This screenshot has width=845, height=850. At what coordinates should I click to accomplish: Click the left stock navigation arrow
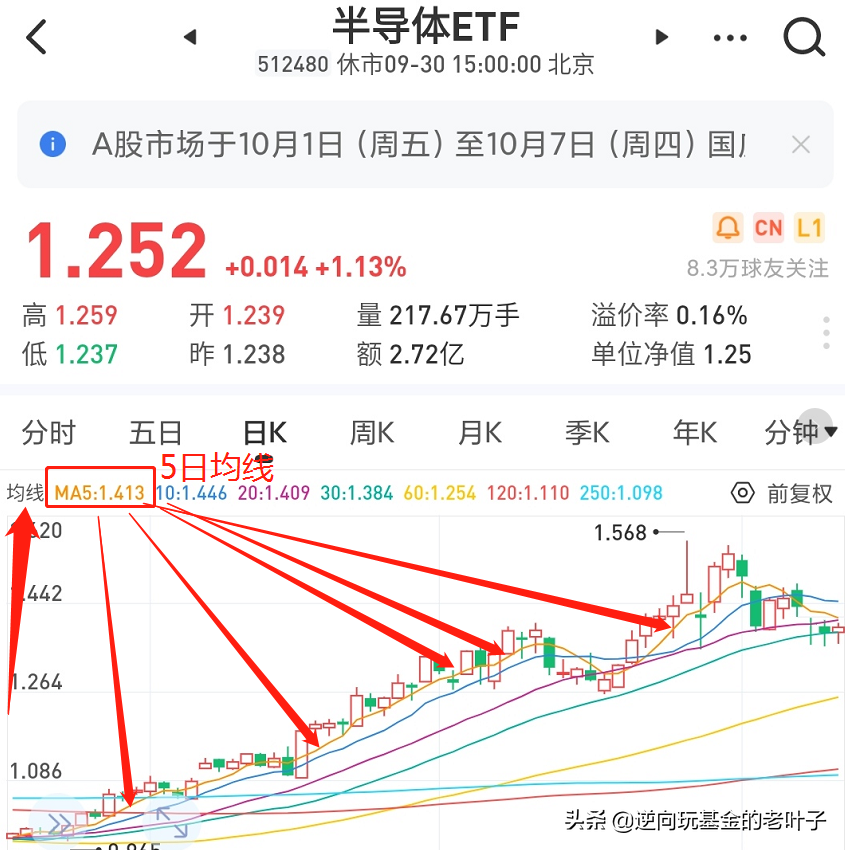point(190,36)
